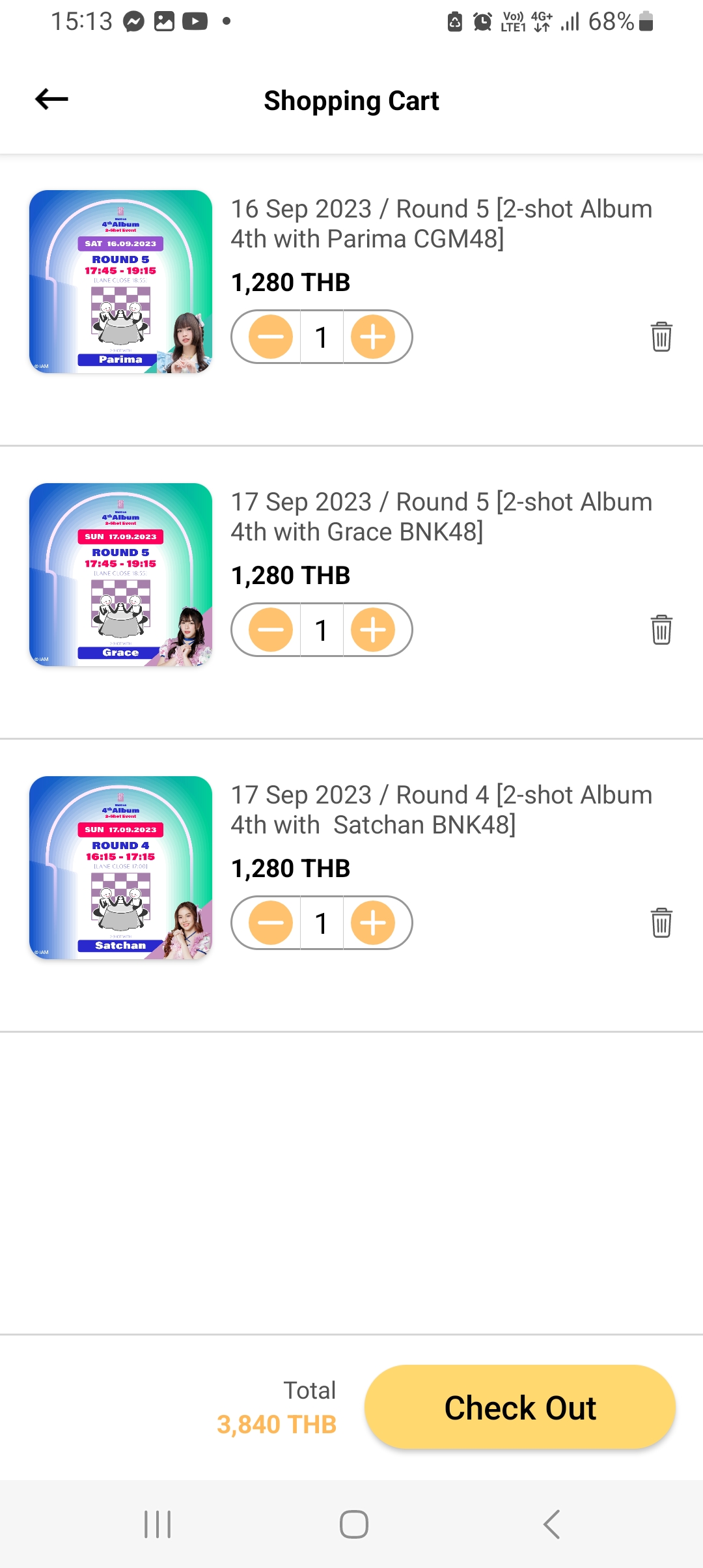Open the Grace BNK48 ticket image
This screenshot has height=1568, width=703.
pos(121,574)
